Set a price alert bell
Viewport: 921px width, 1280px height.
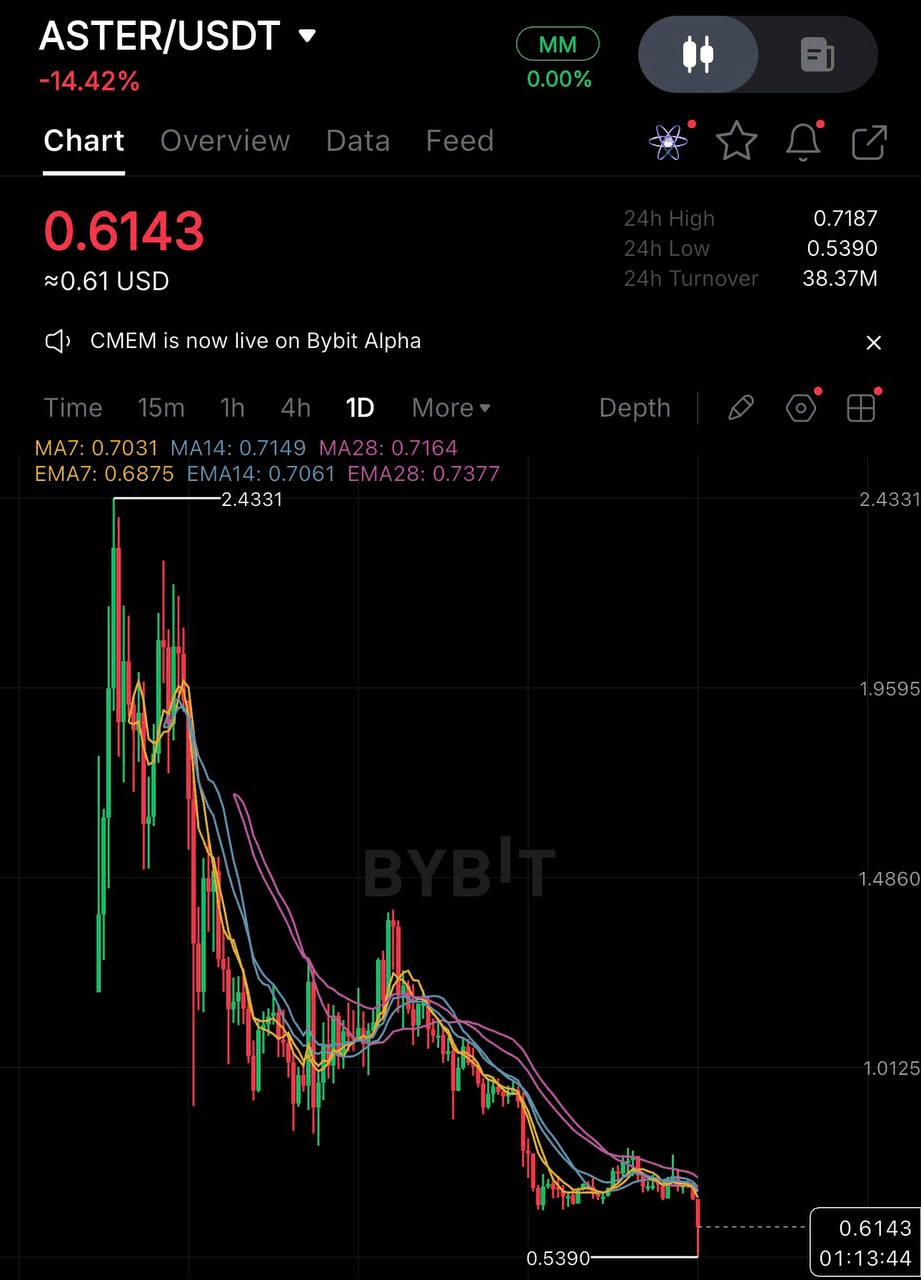(x=803, y=142)
